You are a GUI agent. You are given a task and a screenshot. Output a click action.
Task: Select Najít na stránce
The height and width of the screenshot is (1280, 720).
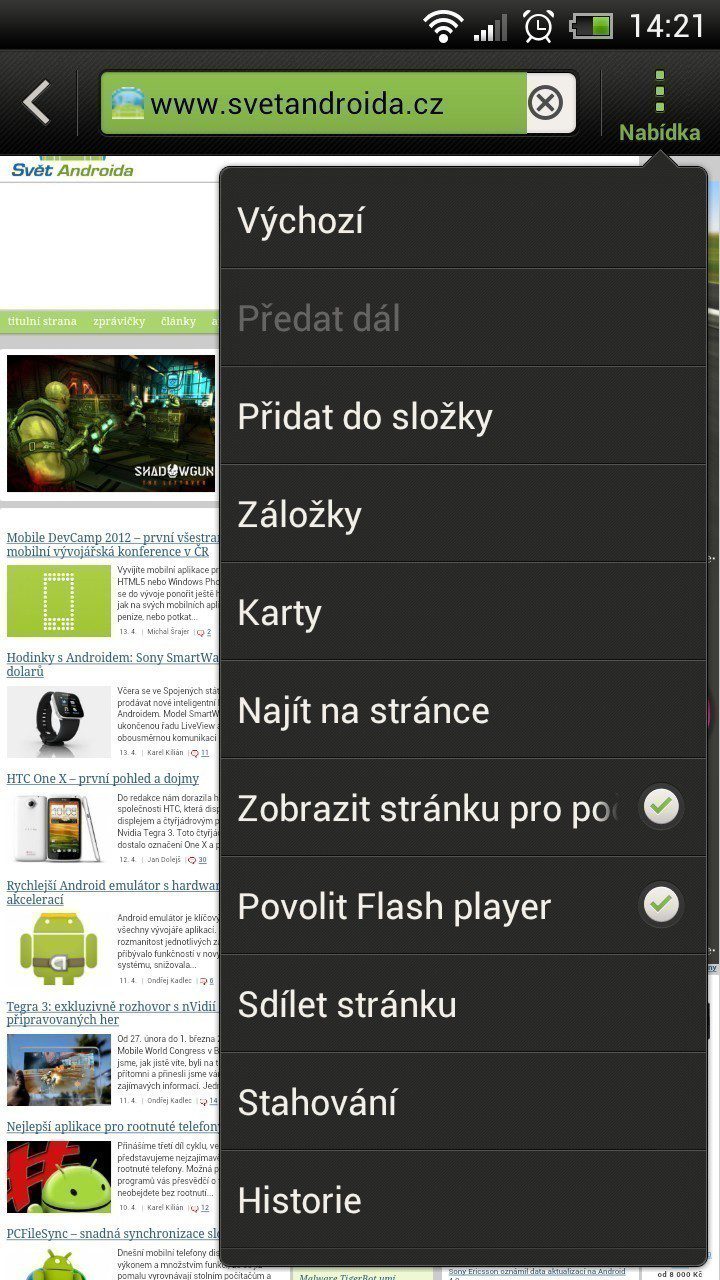point(463,710)
